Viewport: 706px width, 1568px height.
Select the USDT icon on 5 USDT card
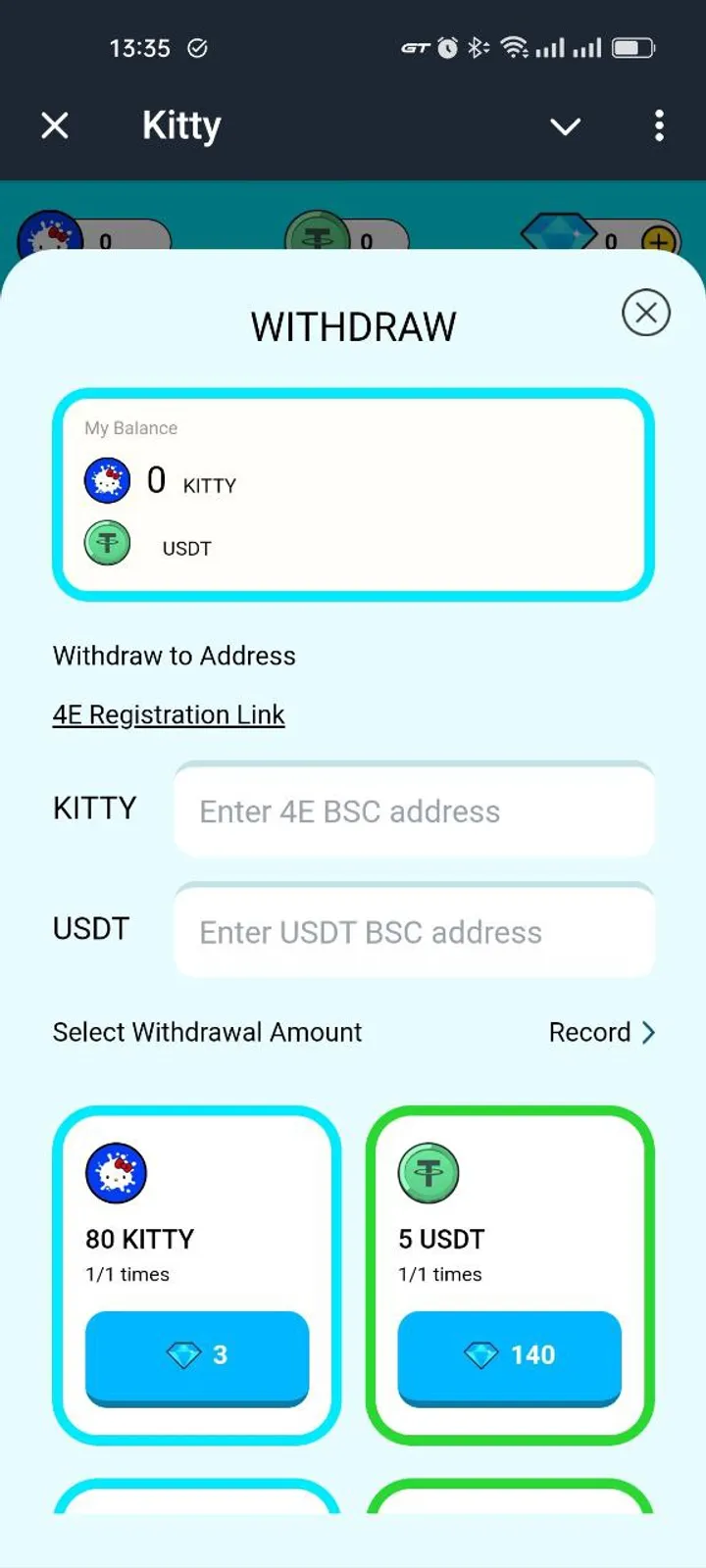[429, 1171]
